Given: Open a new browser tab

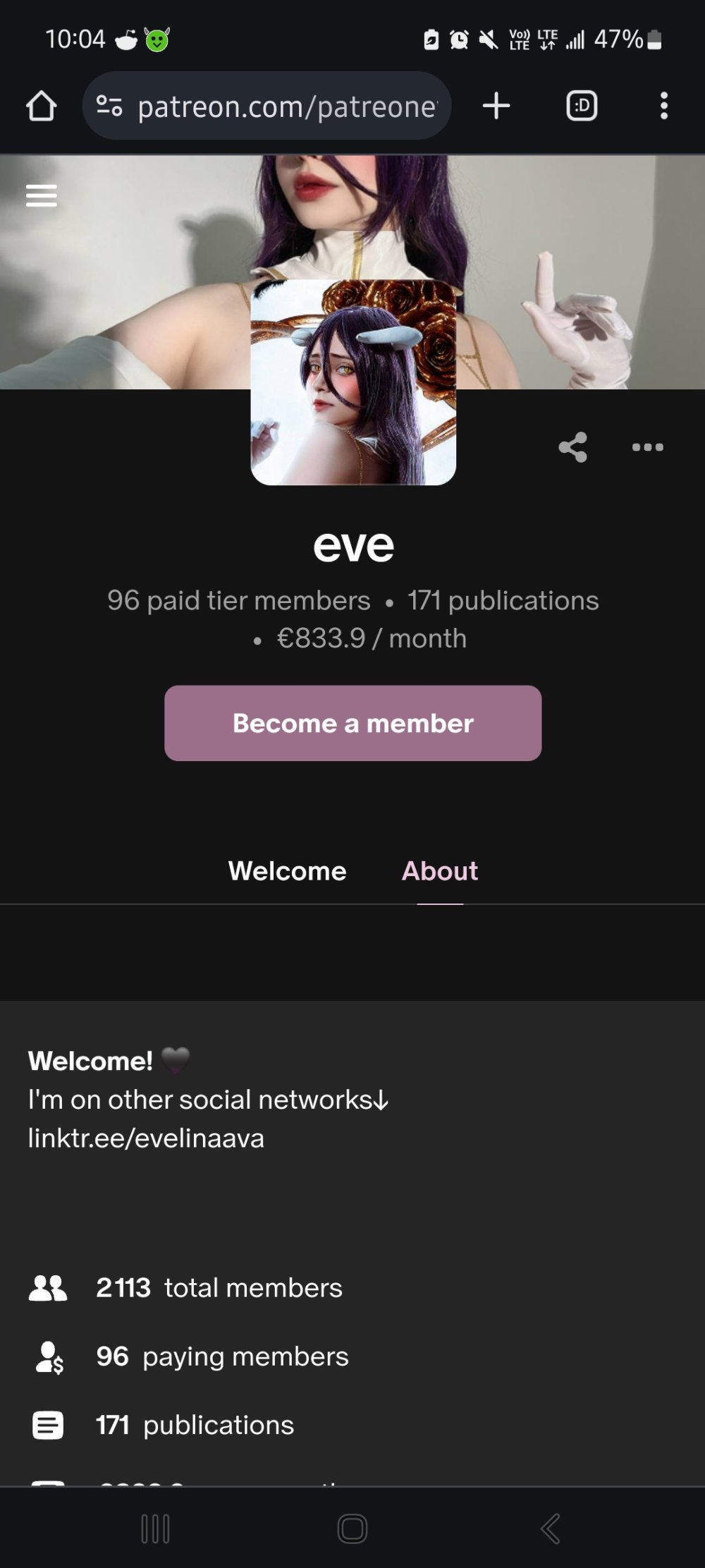Looking at the screenshot, I should click(x=496, y=106).
